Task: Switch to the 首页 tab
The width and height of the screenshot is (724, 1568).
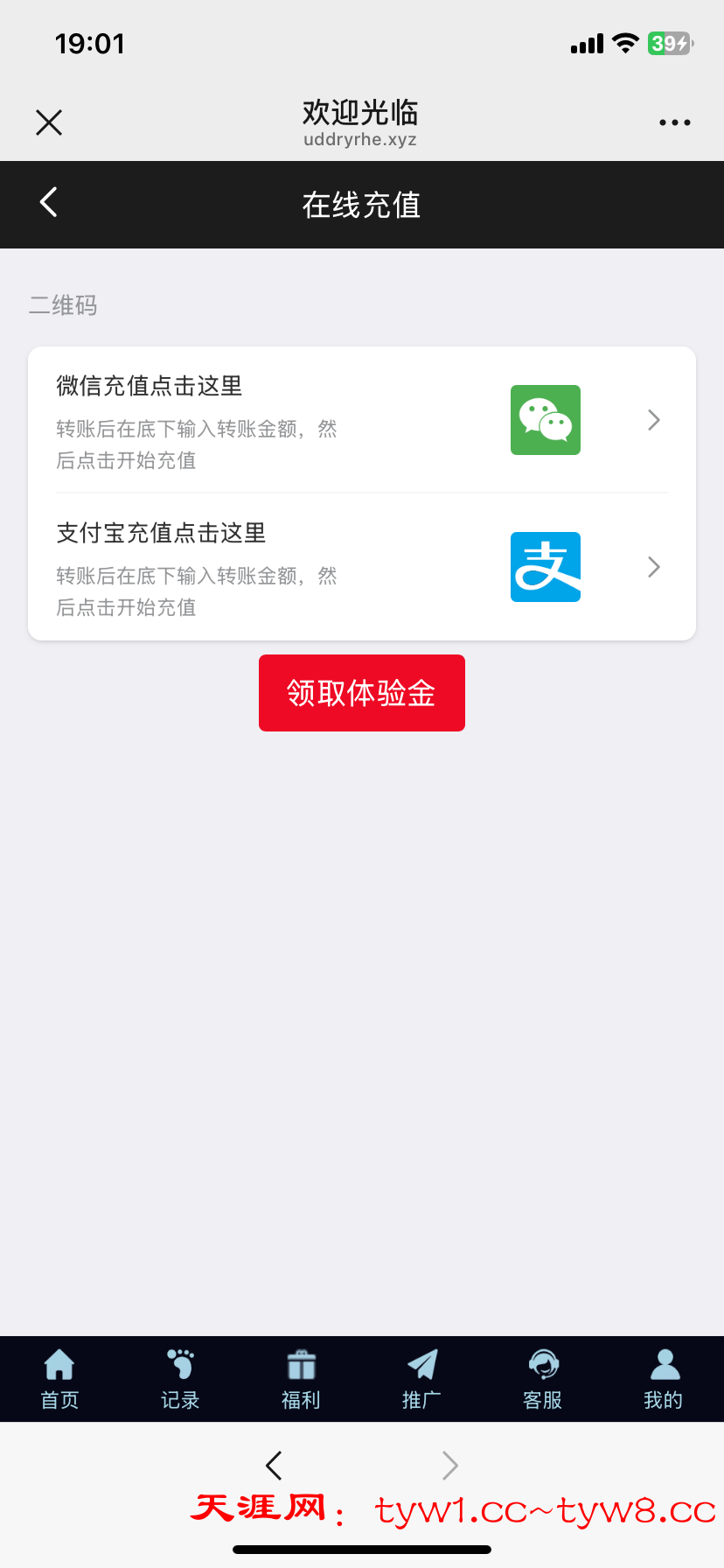Action: (59, 1379)
